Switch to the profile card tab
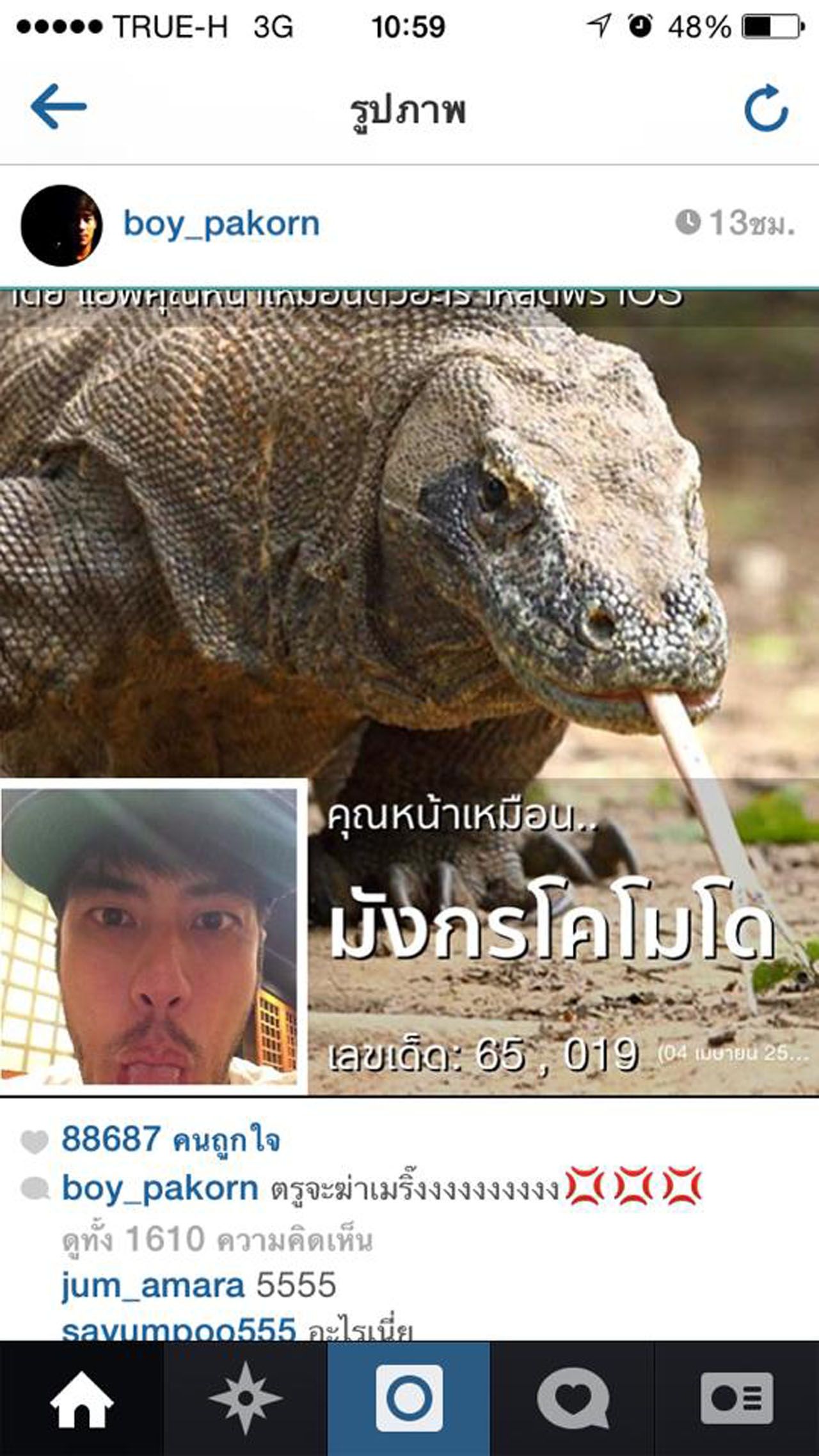The height and width of the screenshot is (1456, 819). tap(736, 1398)
